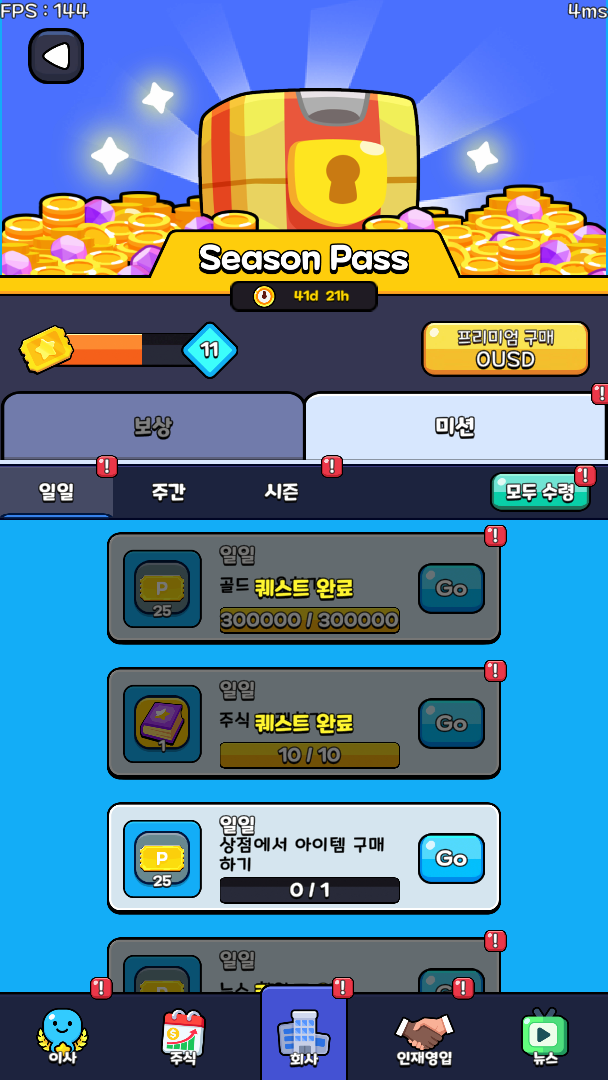Select the 시즌 missions tab
This screenshot has height=1080, width=608.
[281, 492]
